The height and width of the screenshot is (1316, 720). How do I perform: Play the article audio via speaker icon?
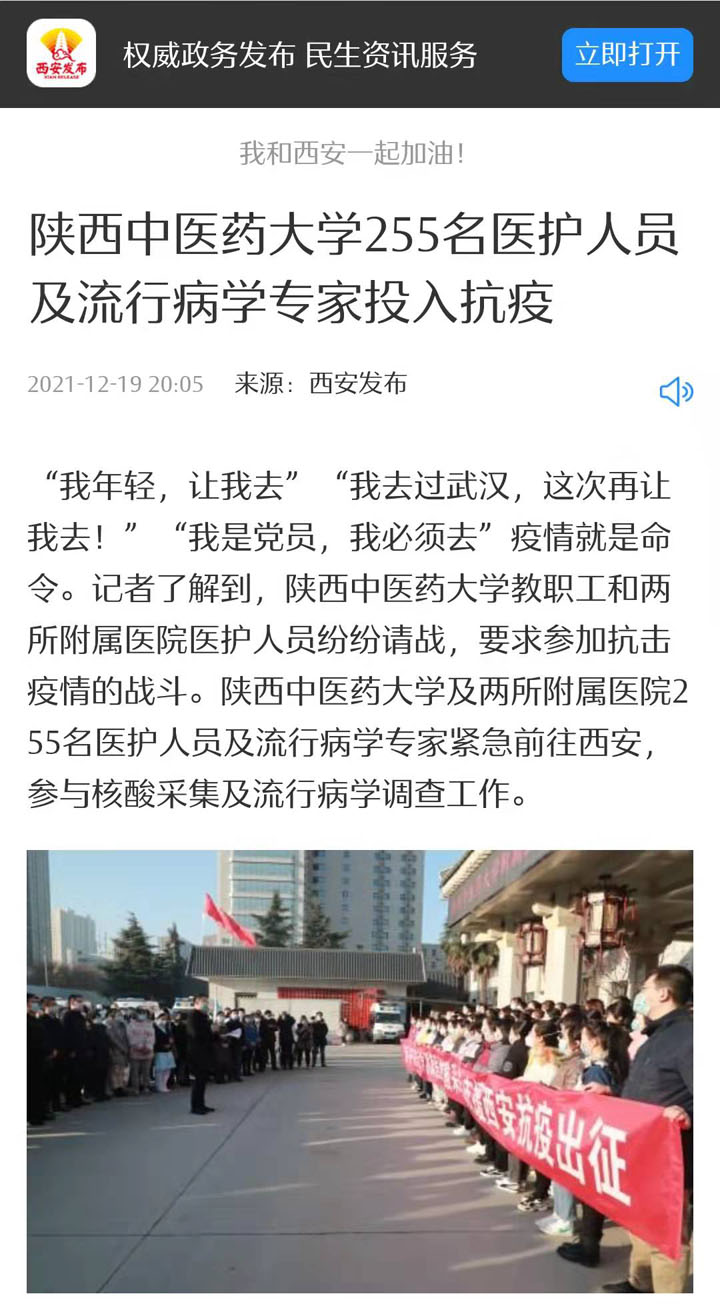[x=676, y=391]
